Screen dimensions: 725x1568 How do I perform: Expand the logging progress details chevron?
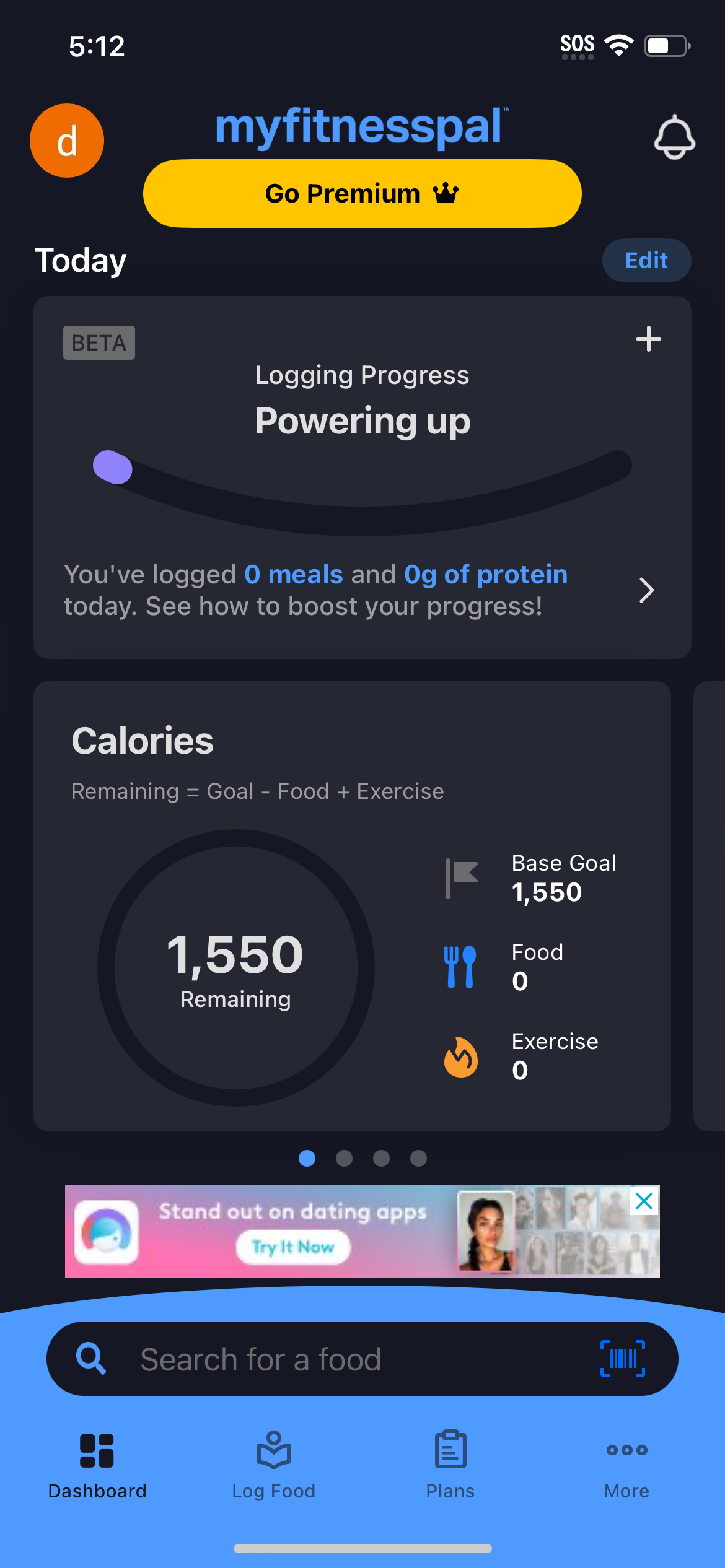point(646,590)
